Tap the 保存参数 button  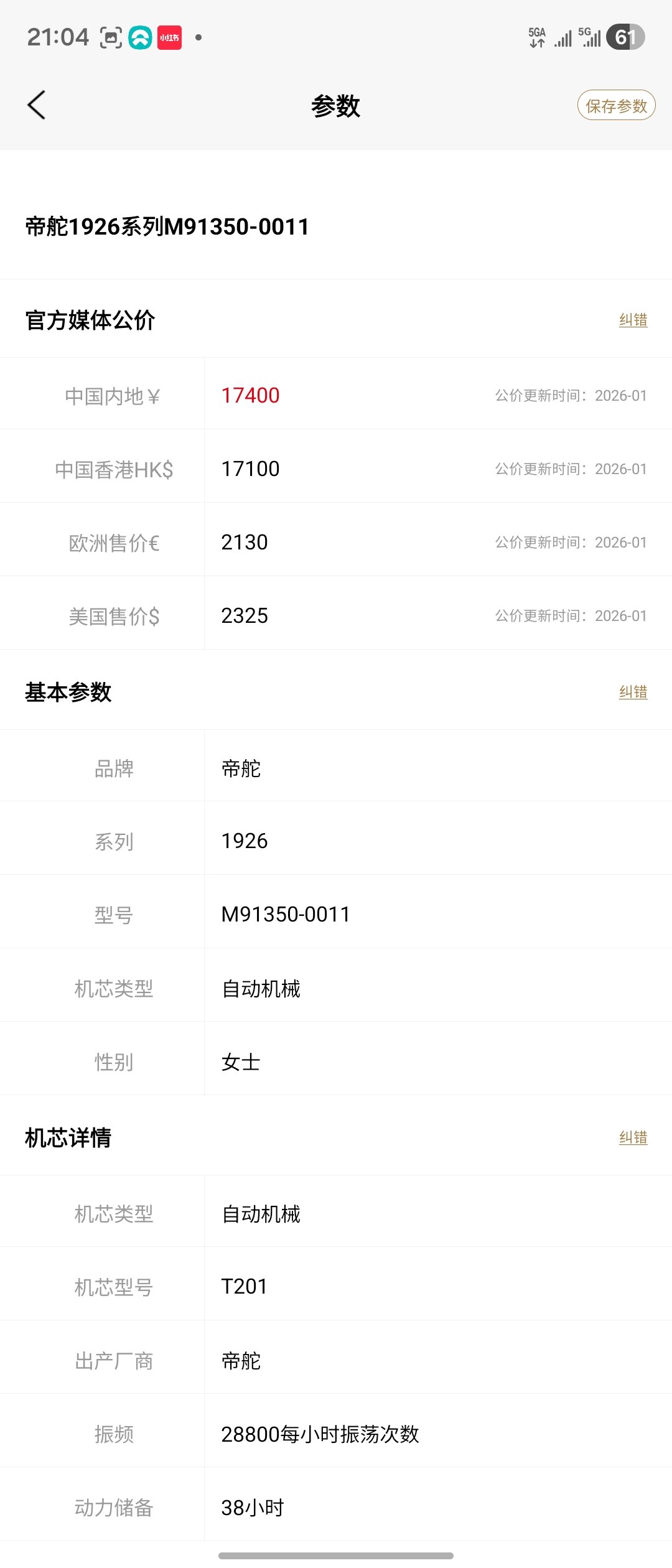616,105
